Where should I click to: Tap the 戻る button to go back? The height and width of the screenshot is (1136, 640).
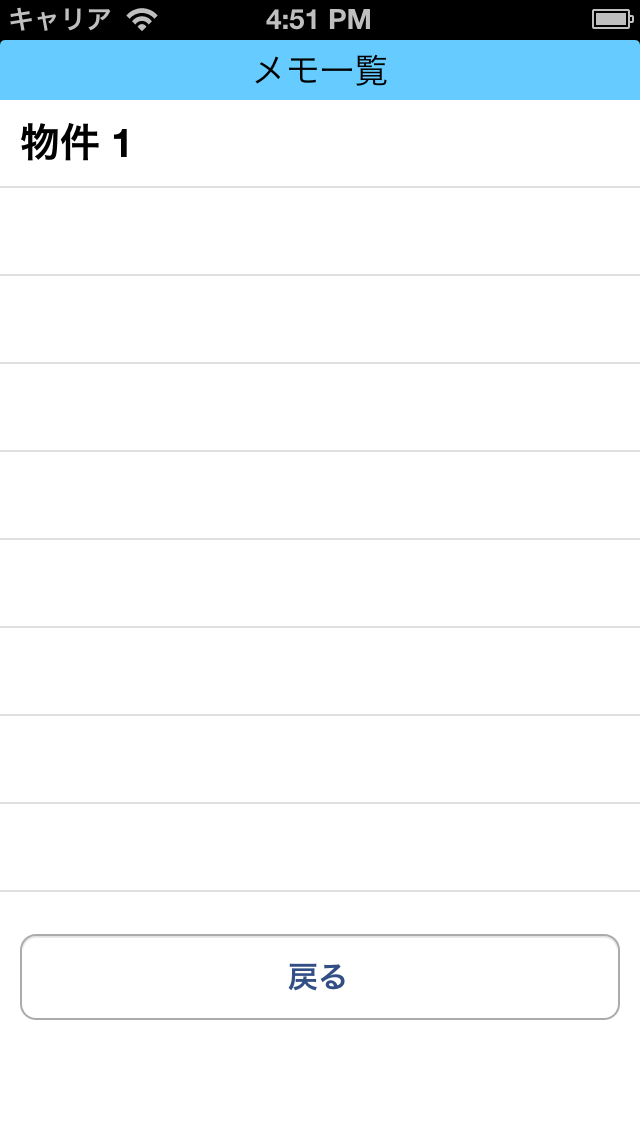click(x=320, y=977)
